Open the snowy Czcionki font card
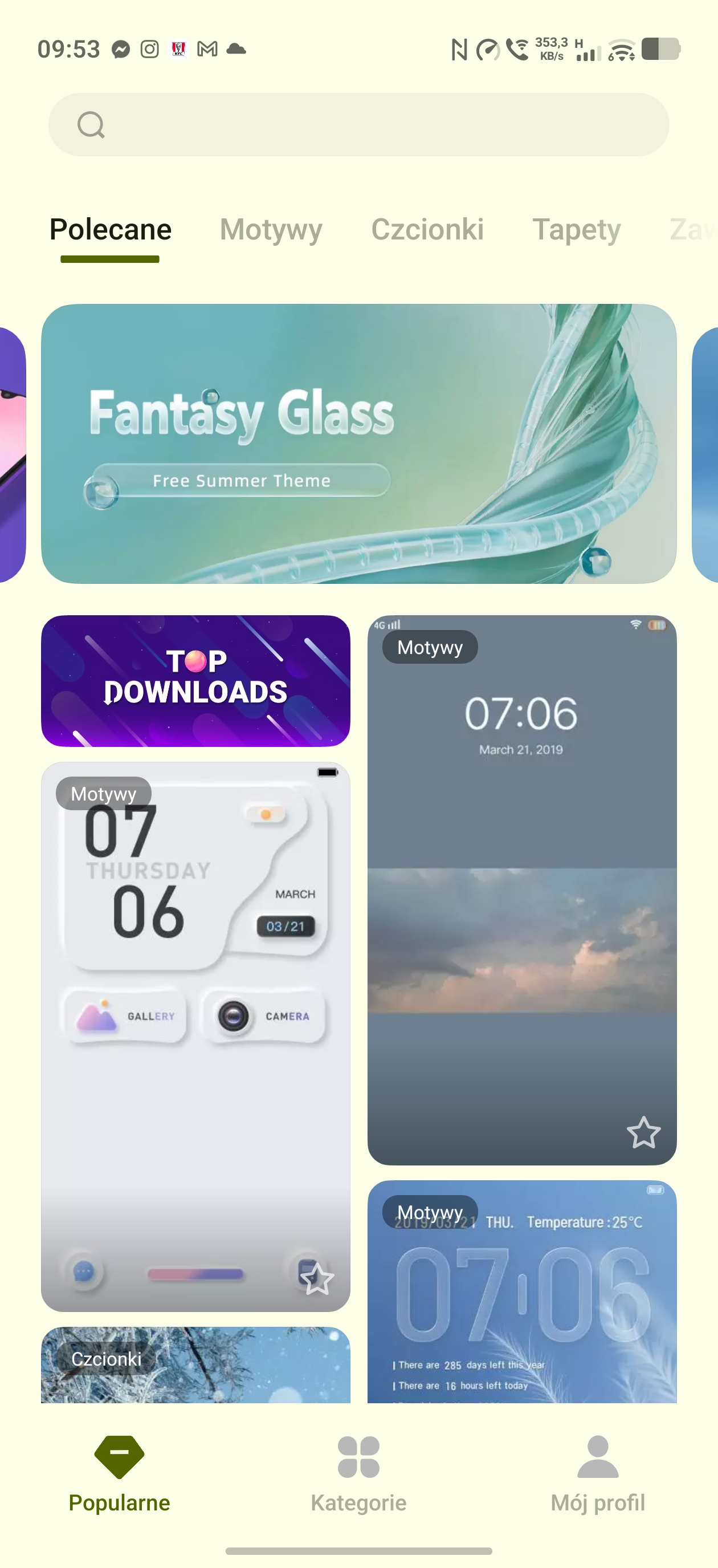The image size is (718, 1568). pyautogui.click(x=195, y=1370)
